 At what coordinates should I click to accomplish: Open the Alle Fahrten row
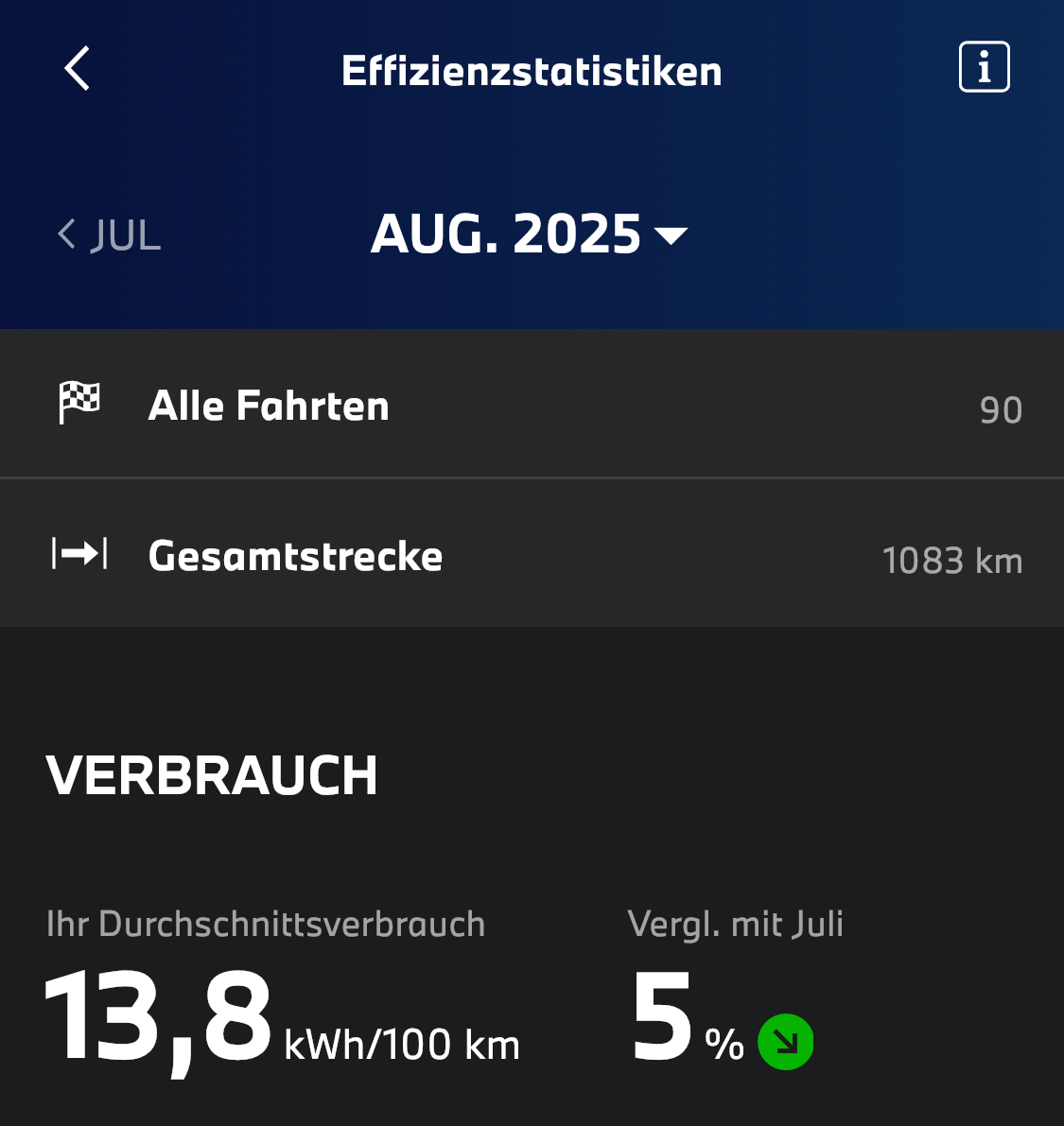pyautogui.click(x=532, y=405)
